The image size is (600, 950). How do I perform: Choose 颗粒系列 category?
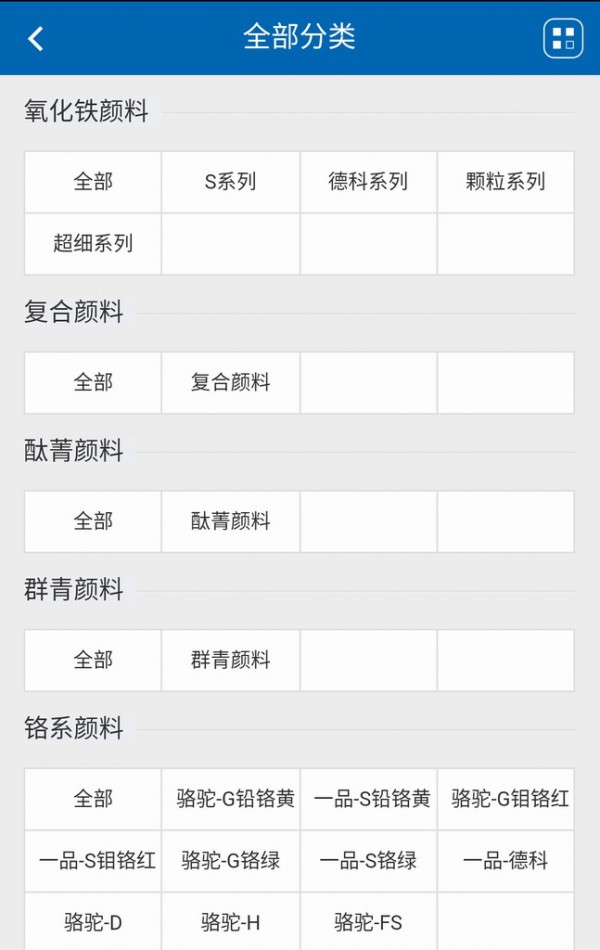tap(506, 182)
